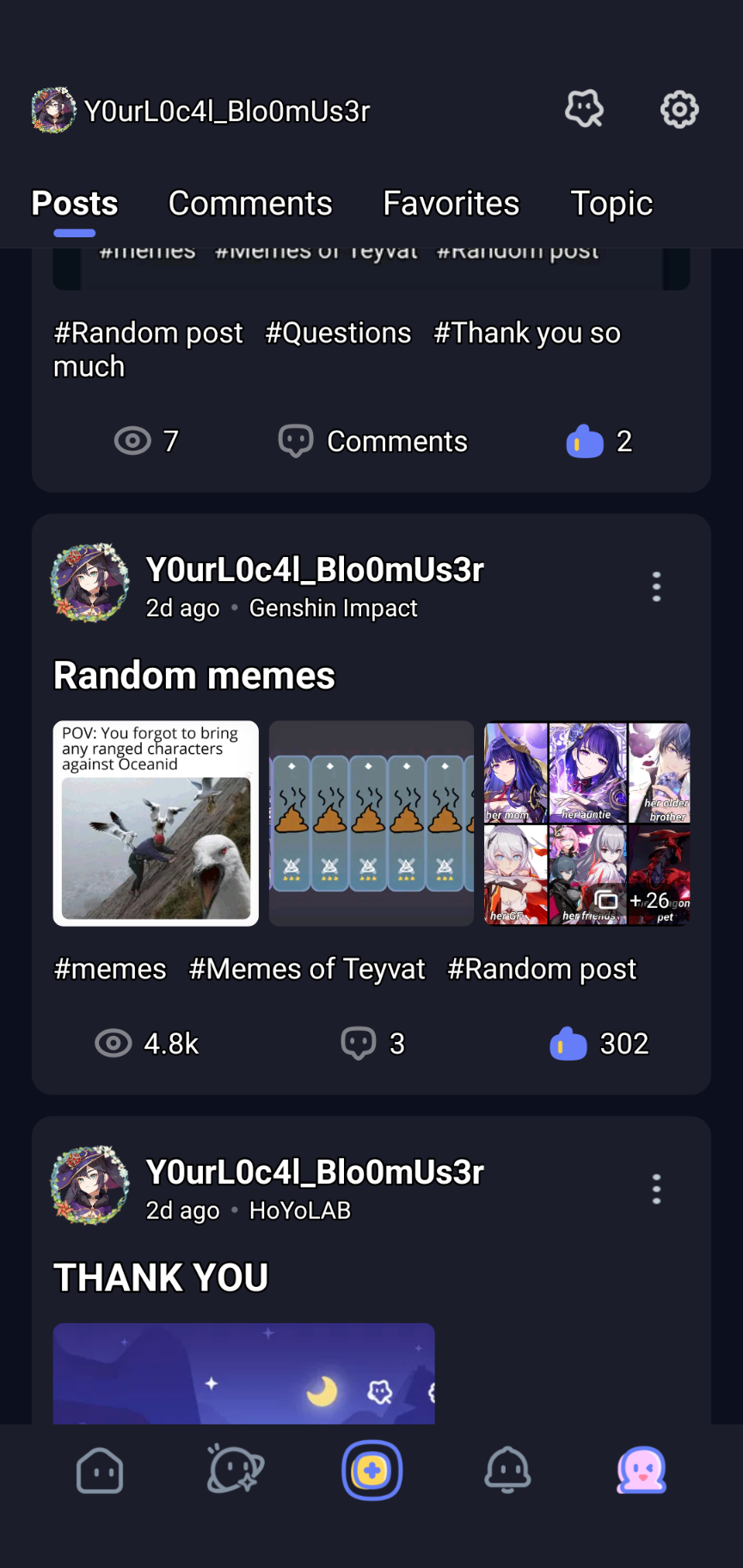
Task: Open the THANK YOU post image
Action: 243,1374
